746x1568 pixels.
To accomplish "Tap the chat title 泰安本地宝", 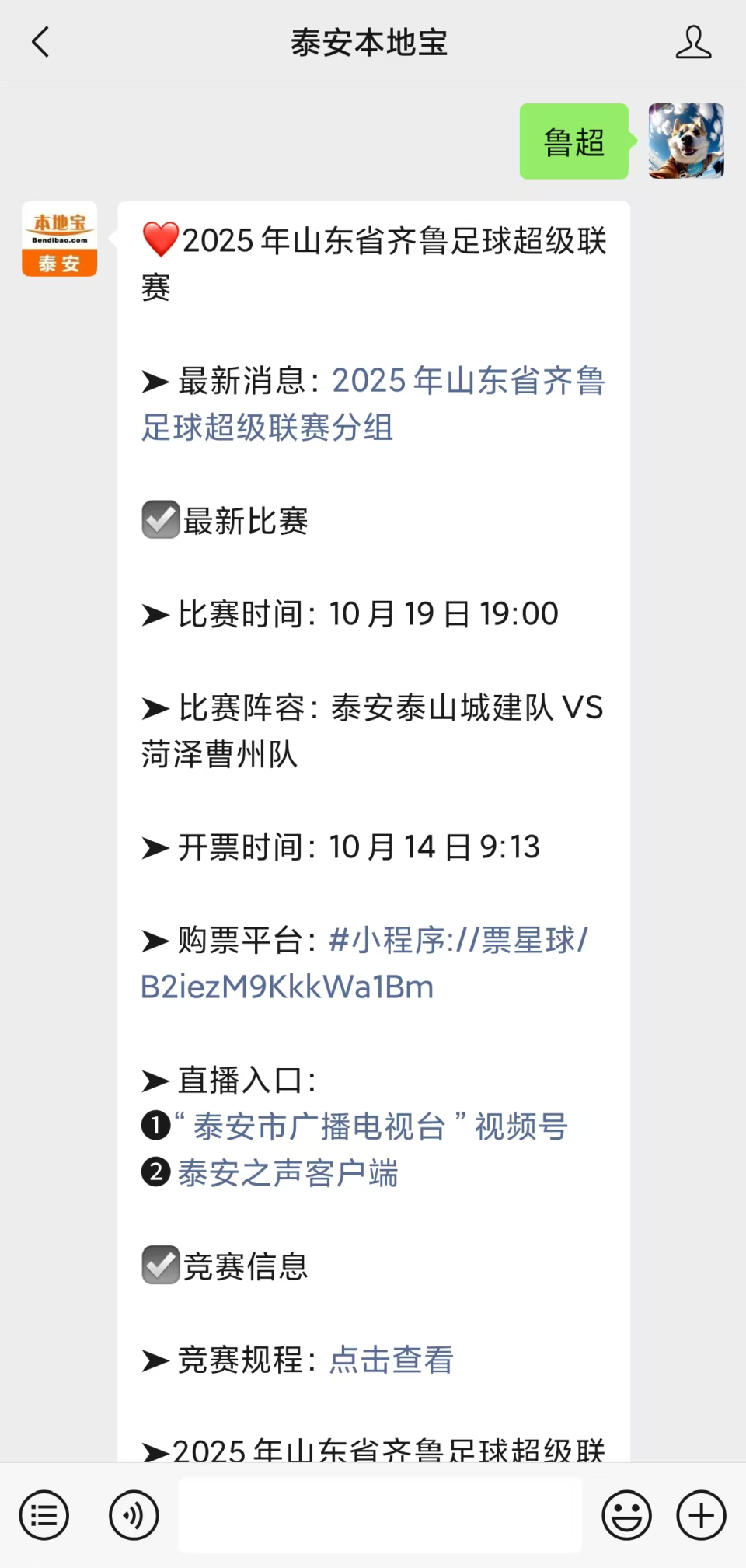I will point(371,43).
